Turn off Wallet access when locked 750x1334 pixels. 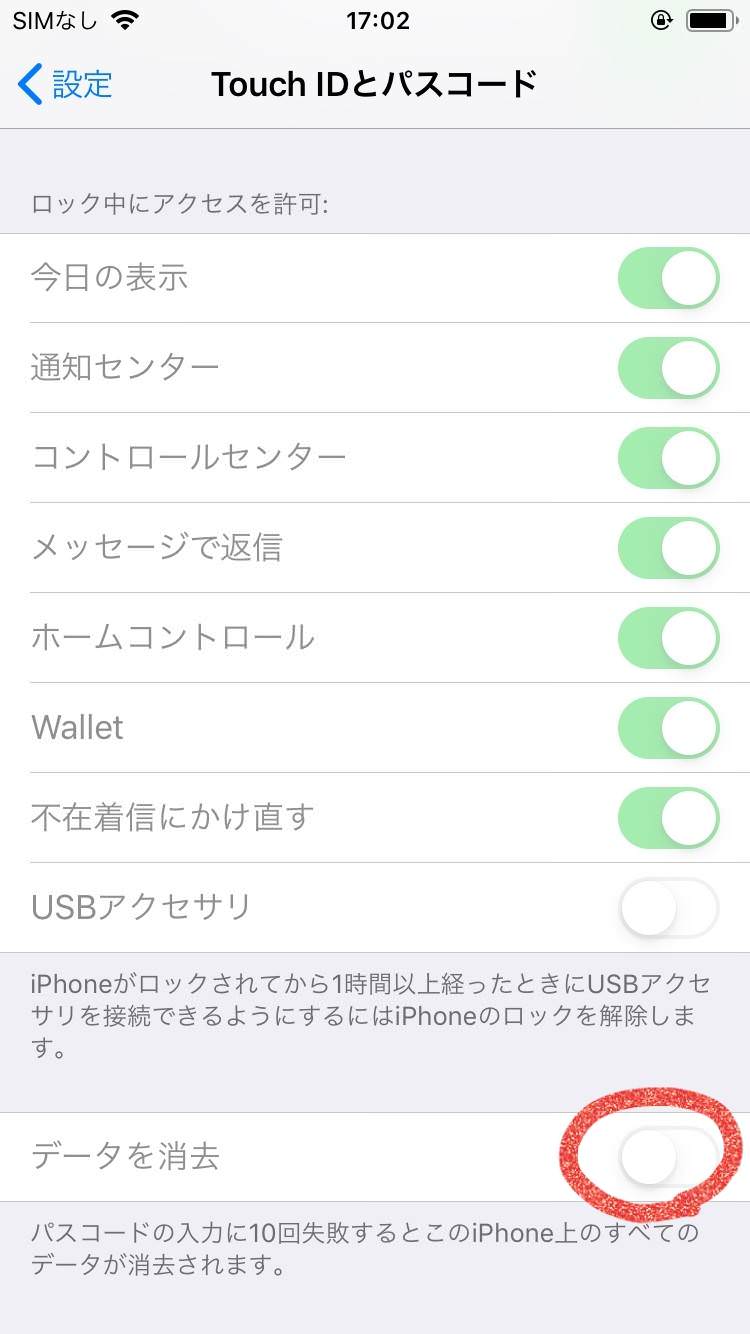tap(668, 728)
